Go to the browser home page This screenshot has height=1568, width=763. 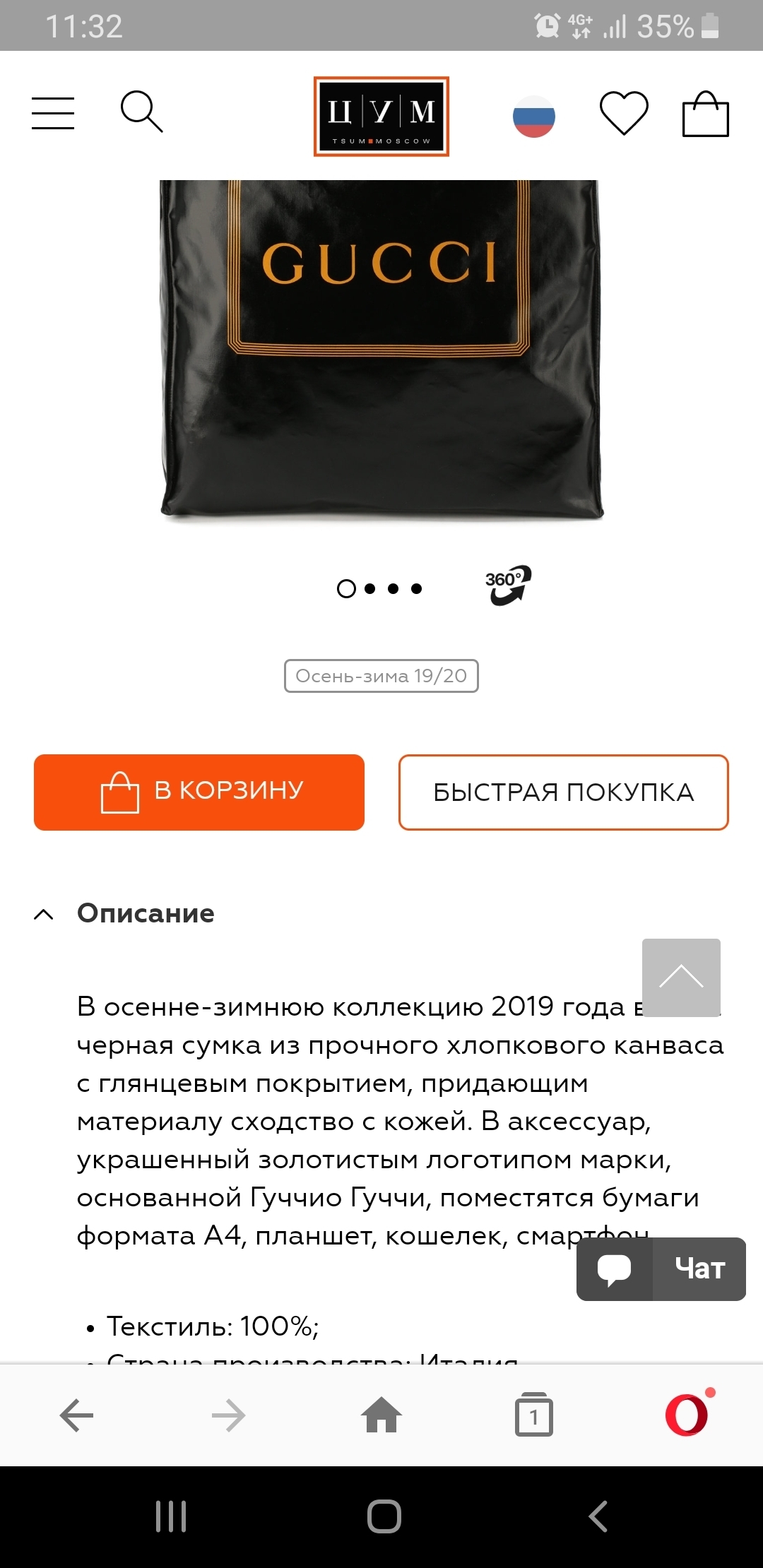(381, 1415)
